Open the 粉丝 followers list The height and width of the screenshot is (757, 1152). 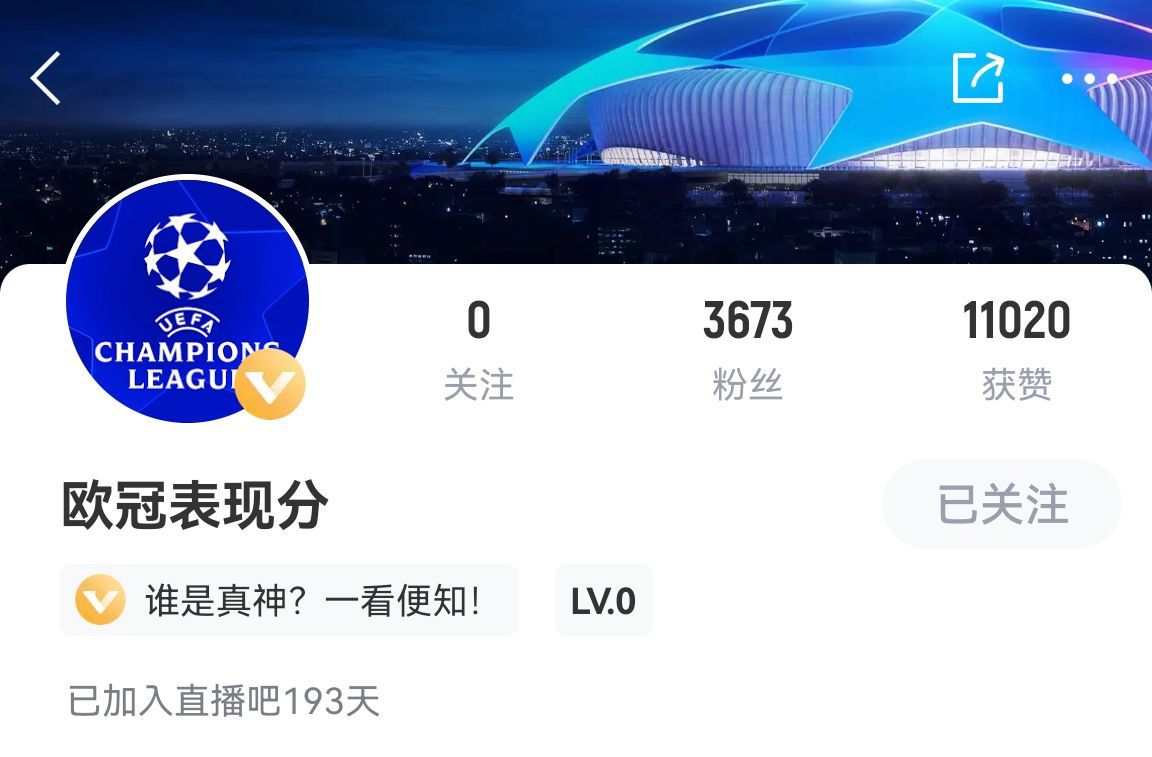point(747,348)
